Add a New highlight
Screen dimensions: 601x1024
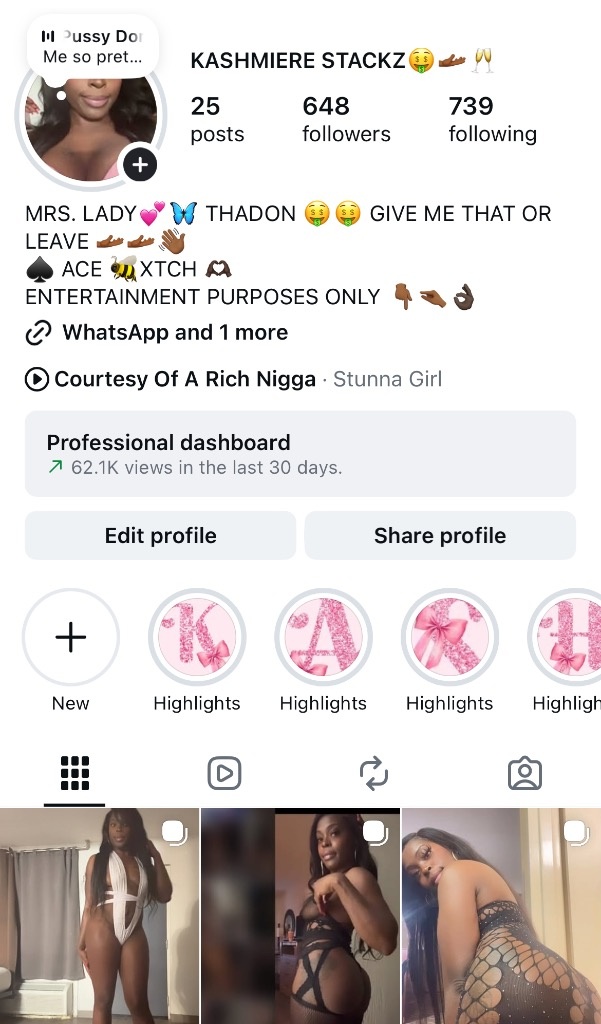pyautogui.click(x=71, y=637)
